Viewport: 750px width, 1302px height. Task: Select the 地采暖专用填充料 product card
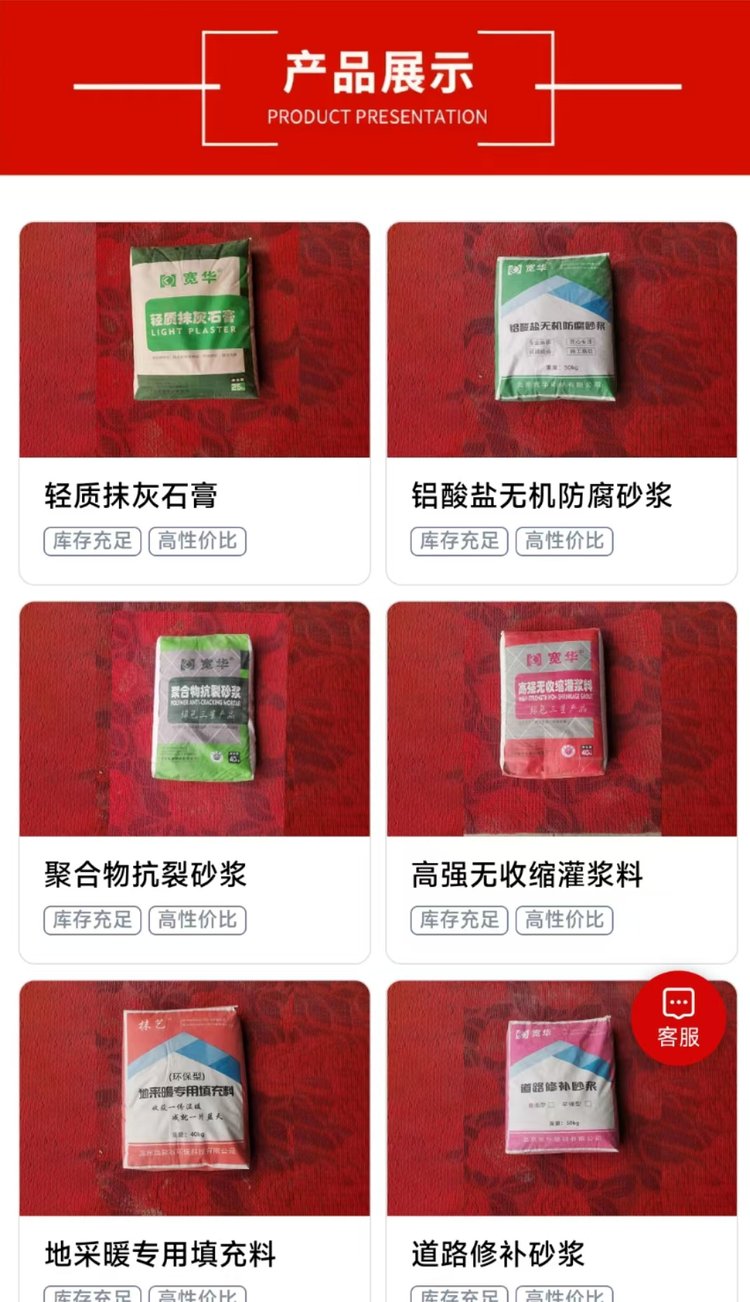(194, 1141)
